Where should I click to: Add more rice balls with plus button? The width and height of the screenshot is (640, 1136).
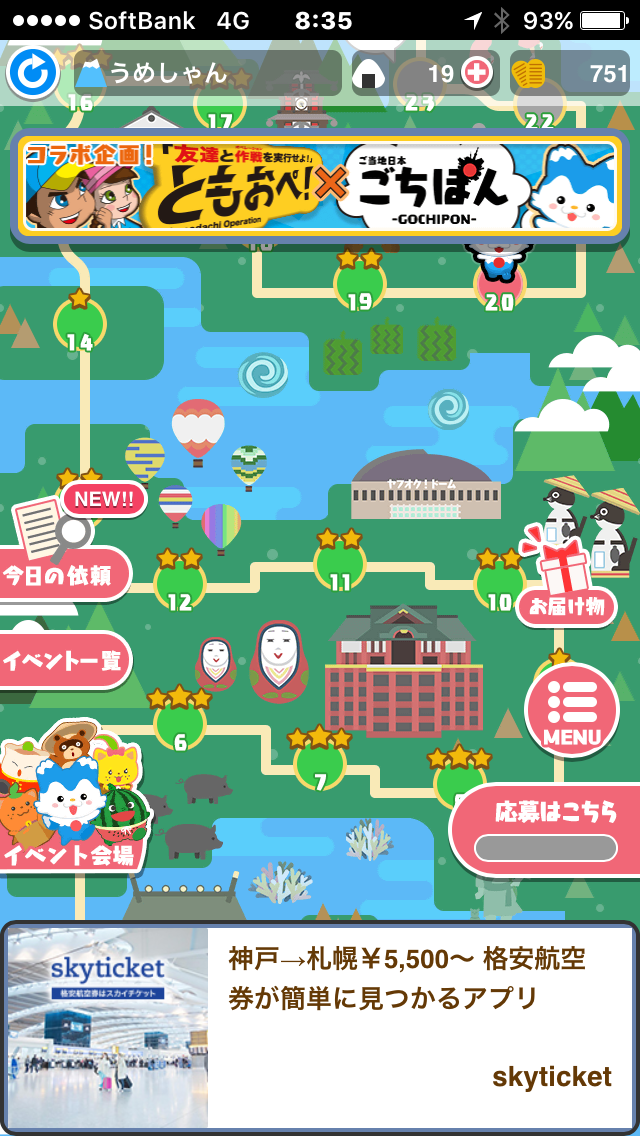pos(477,73)
